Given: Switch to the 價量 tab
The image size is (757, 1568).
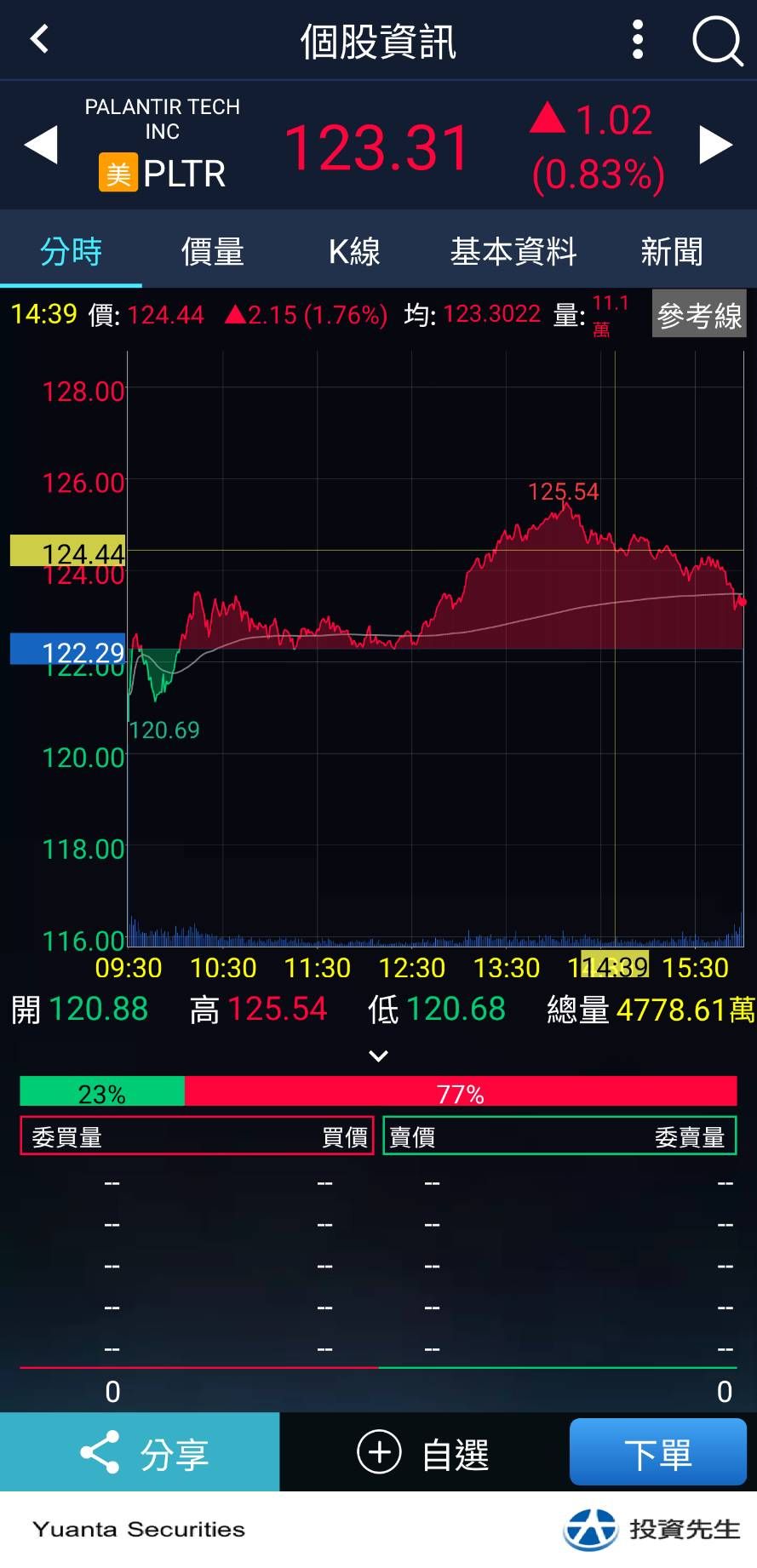Looking at the screenshot, I should 212,251.
